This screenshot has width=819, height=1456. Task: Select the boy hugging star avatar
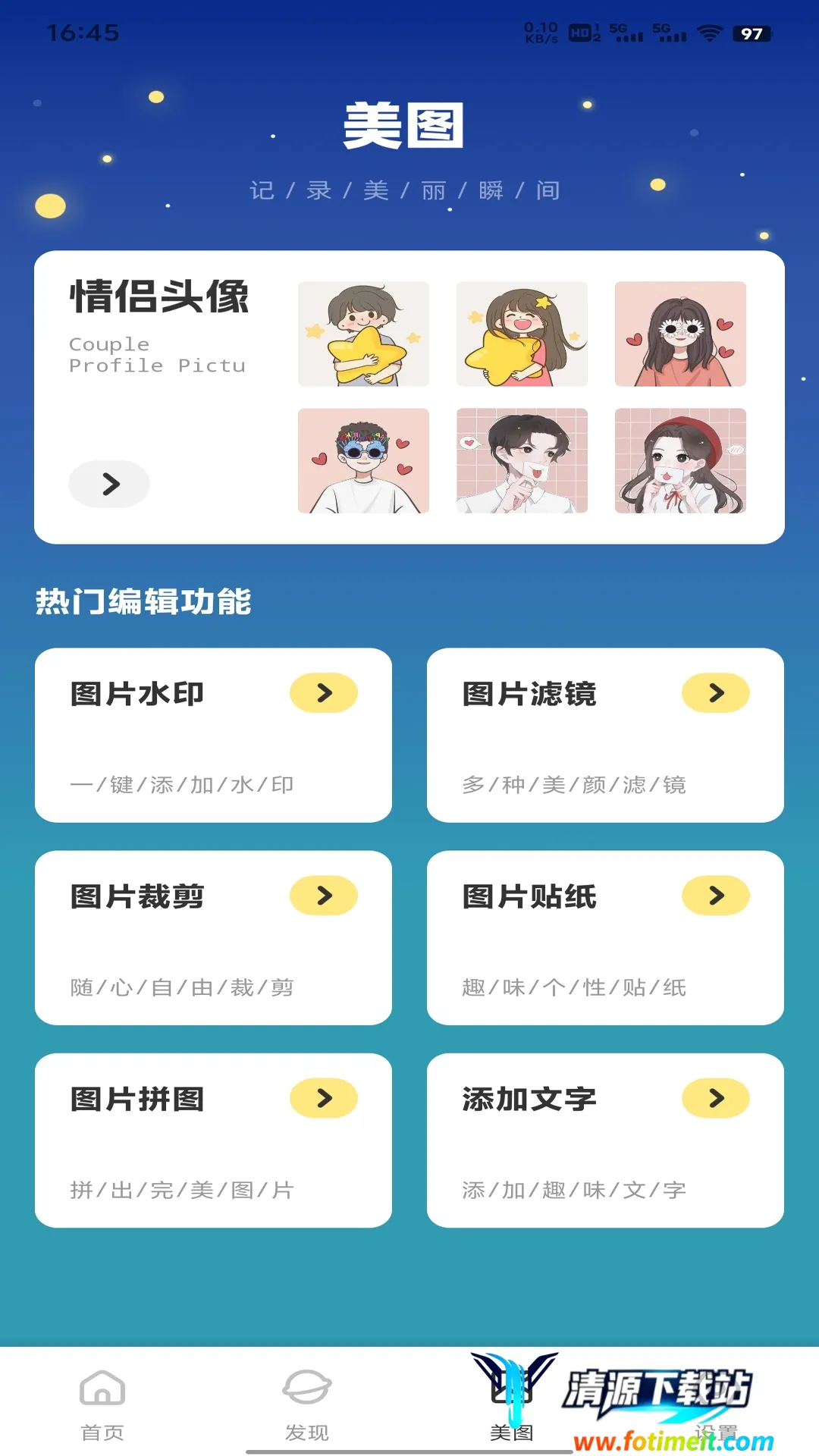(363, 334)
